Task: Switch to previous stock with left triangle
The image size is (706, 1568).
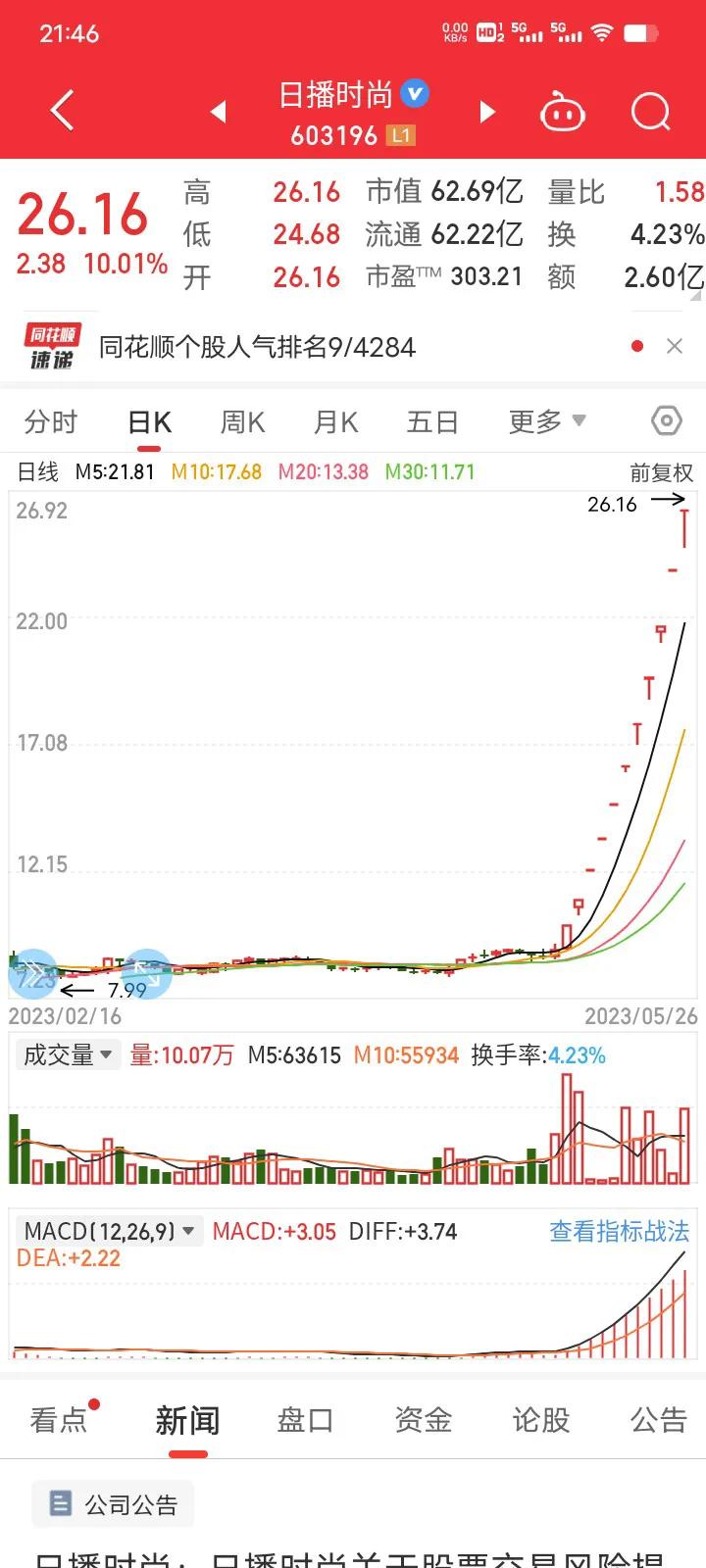Action: pos(219,111)
